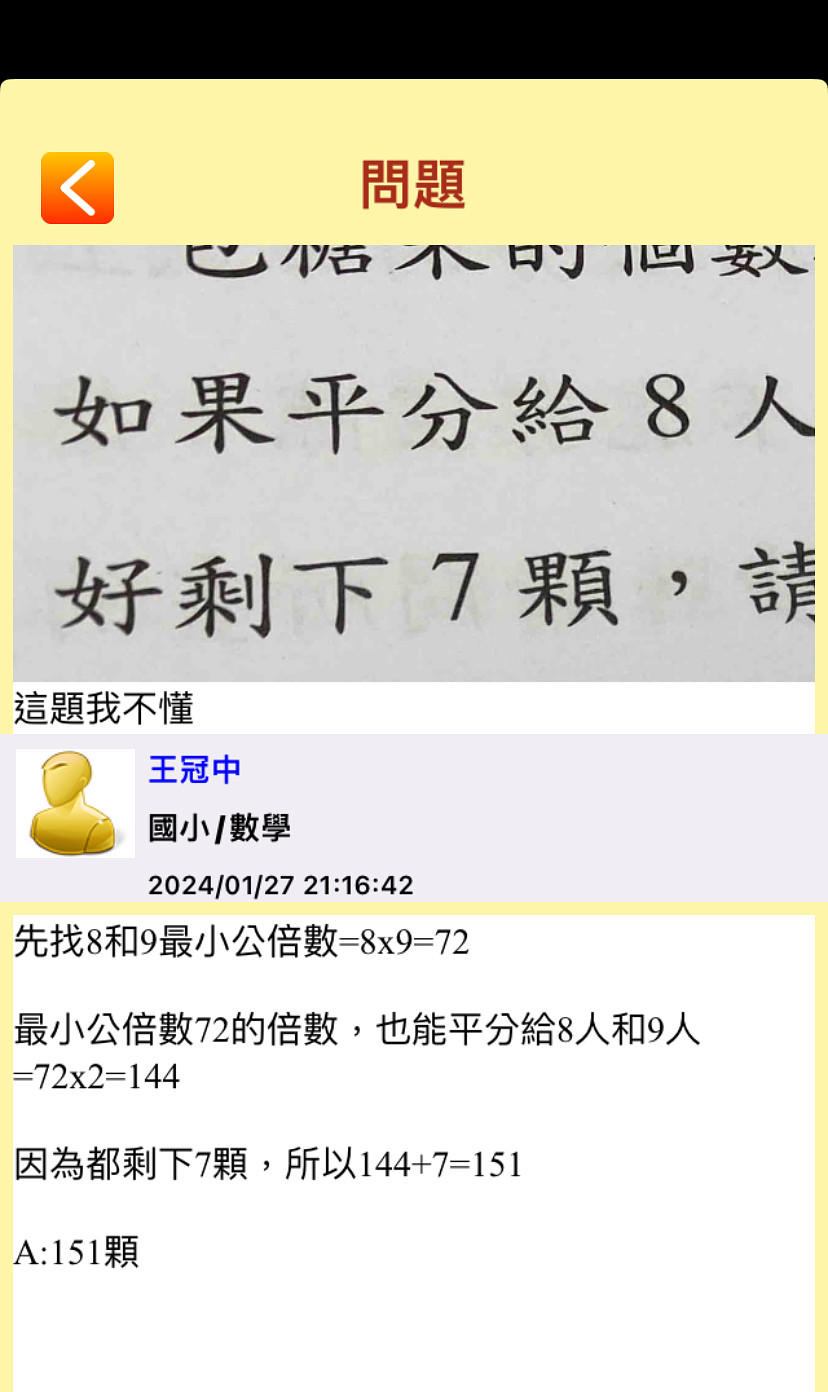Viewport: 828px width, 1392px height.
Task: Open 王冠中's profile name link
Action: click(195, 769)
